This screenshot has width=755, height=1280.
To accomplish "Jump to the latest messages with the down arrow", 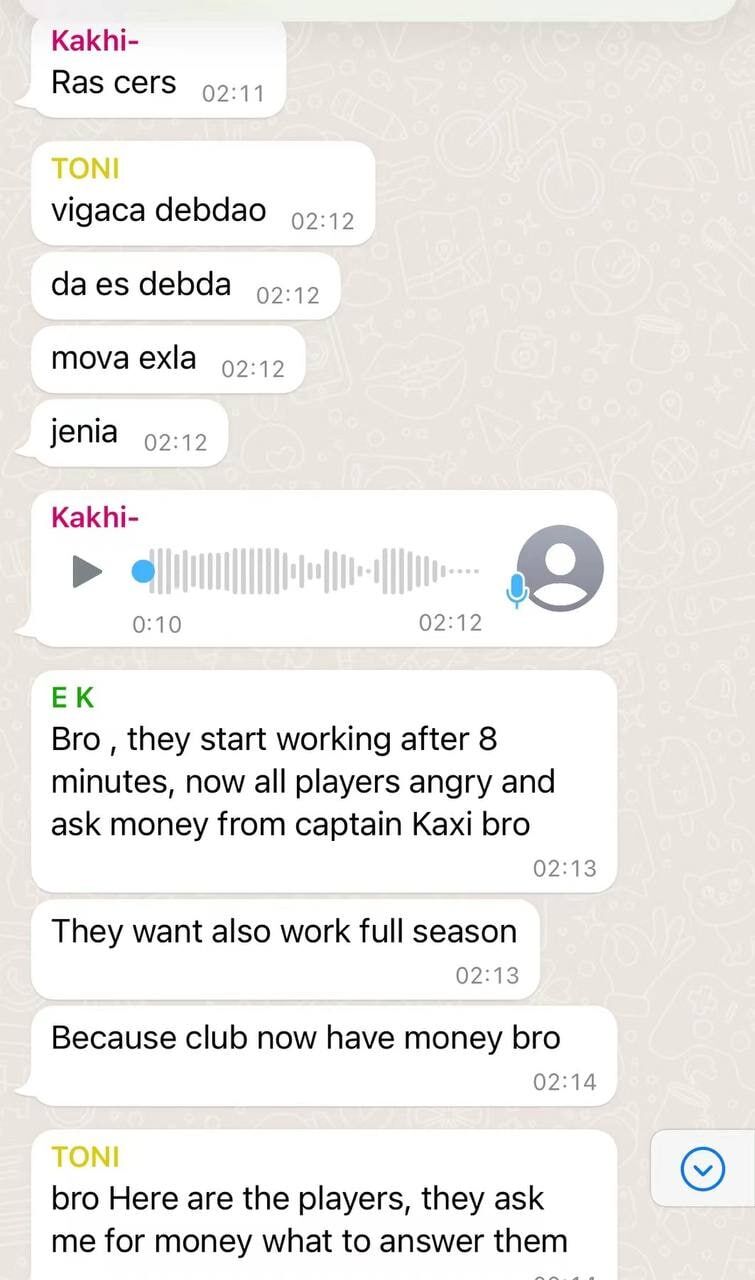I will 702,1168.
